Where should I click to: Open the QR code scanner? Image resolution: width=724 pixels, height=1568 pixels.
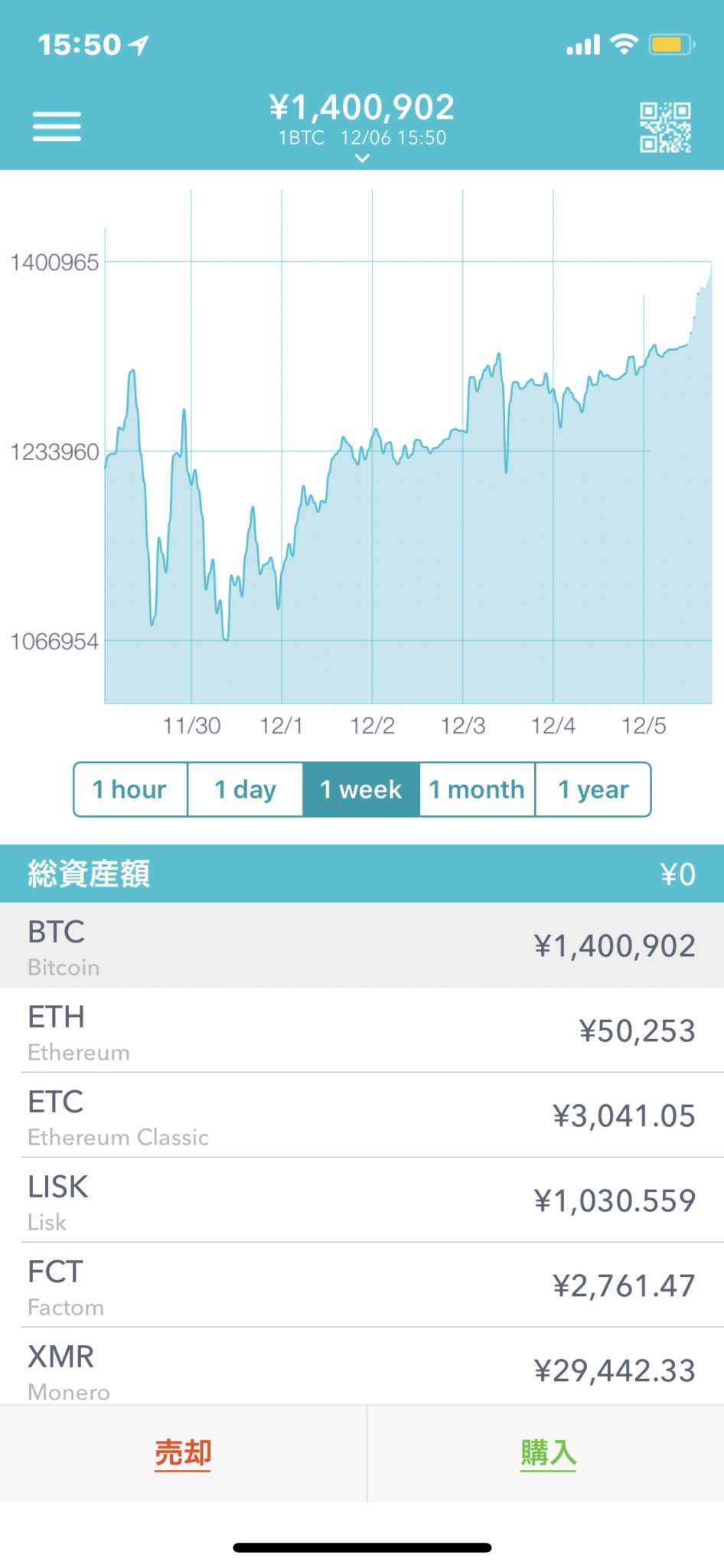point(665,127)
